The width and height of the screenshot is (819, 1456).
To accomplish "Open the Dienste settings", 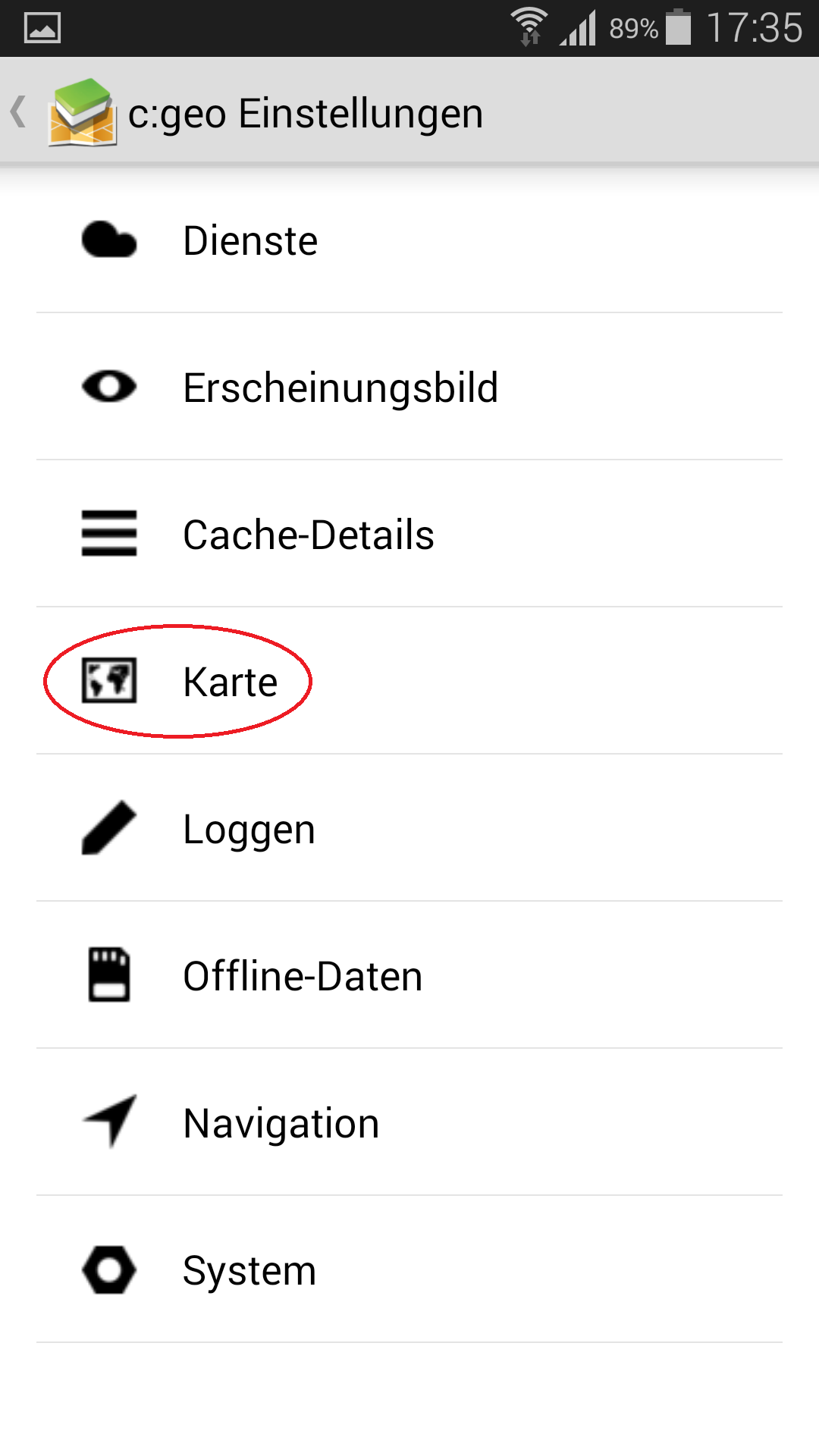I will pos(409,240).
